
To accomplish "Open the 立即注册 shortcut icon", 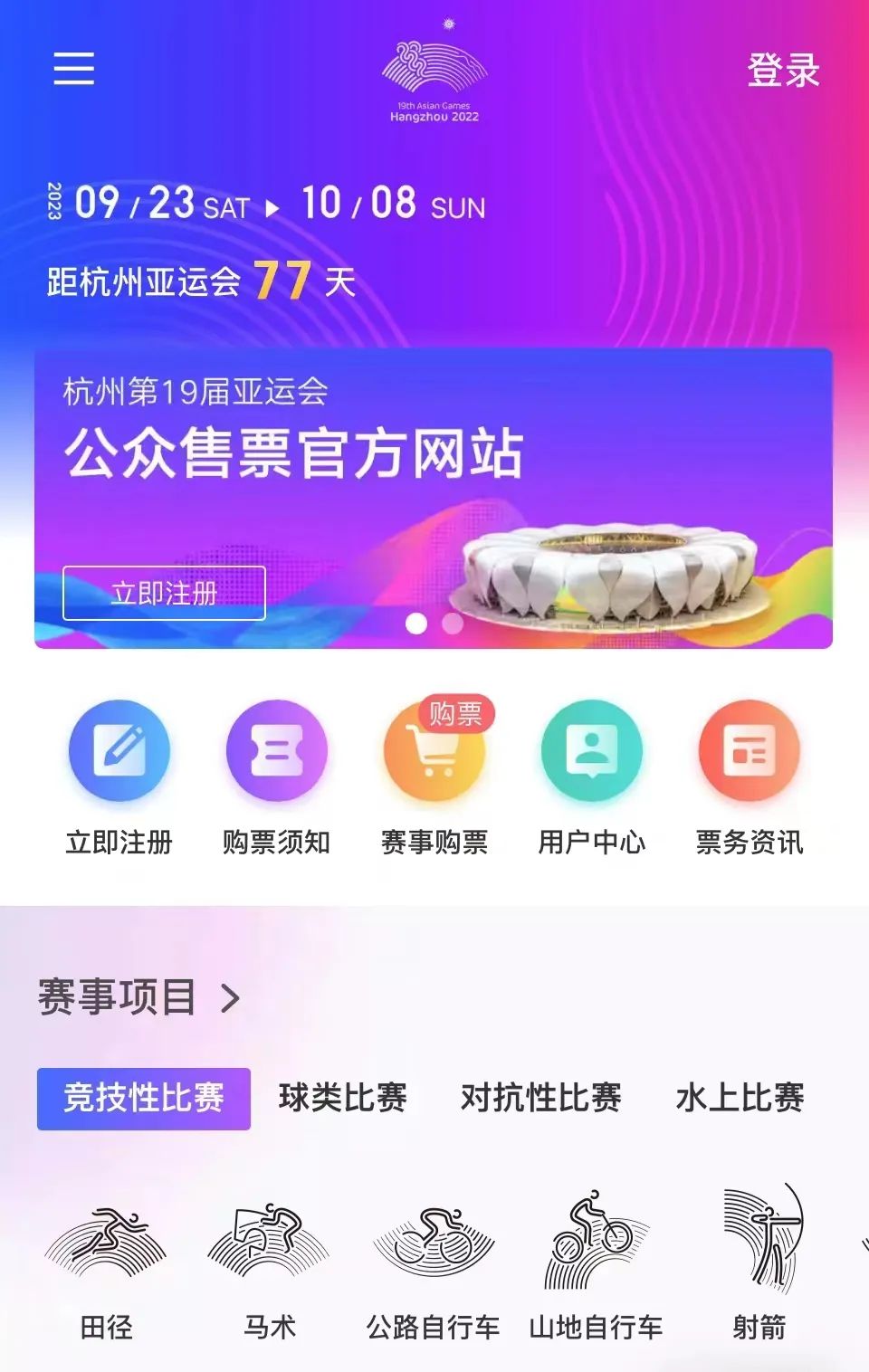I will [x=119, y=751].
